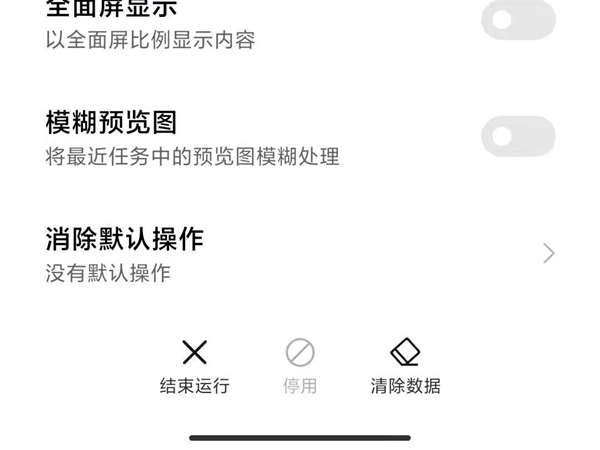Viewport: 600px width, 450px height.
Task: Enable the 模糊预览图 switch
Action: pyautogui.click(x=518, y=136)
